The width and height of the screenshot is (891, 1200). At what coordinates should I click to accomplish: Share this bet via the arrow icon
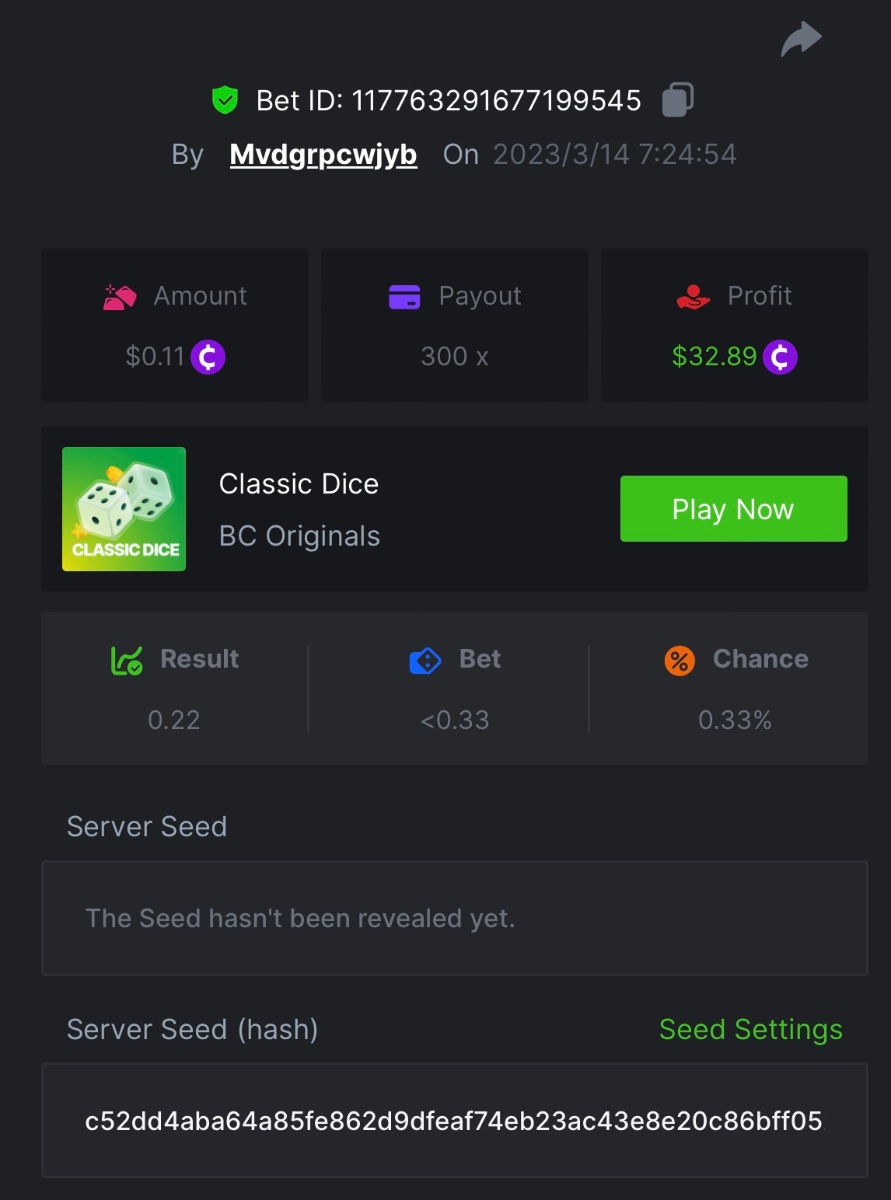pos(801,39)
